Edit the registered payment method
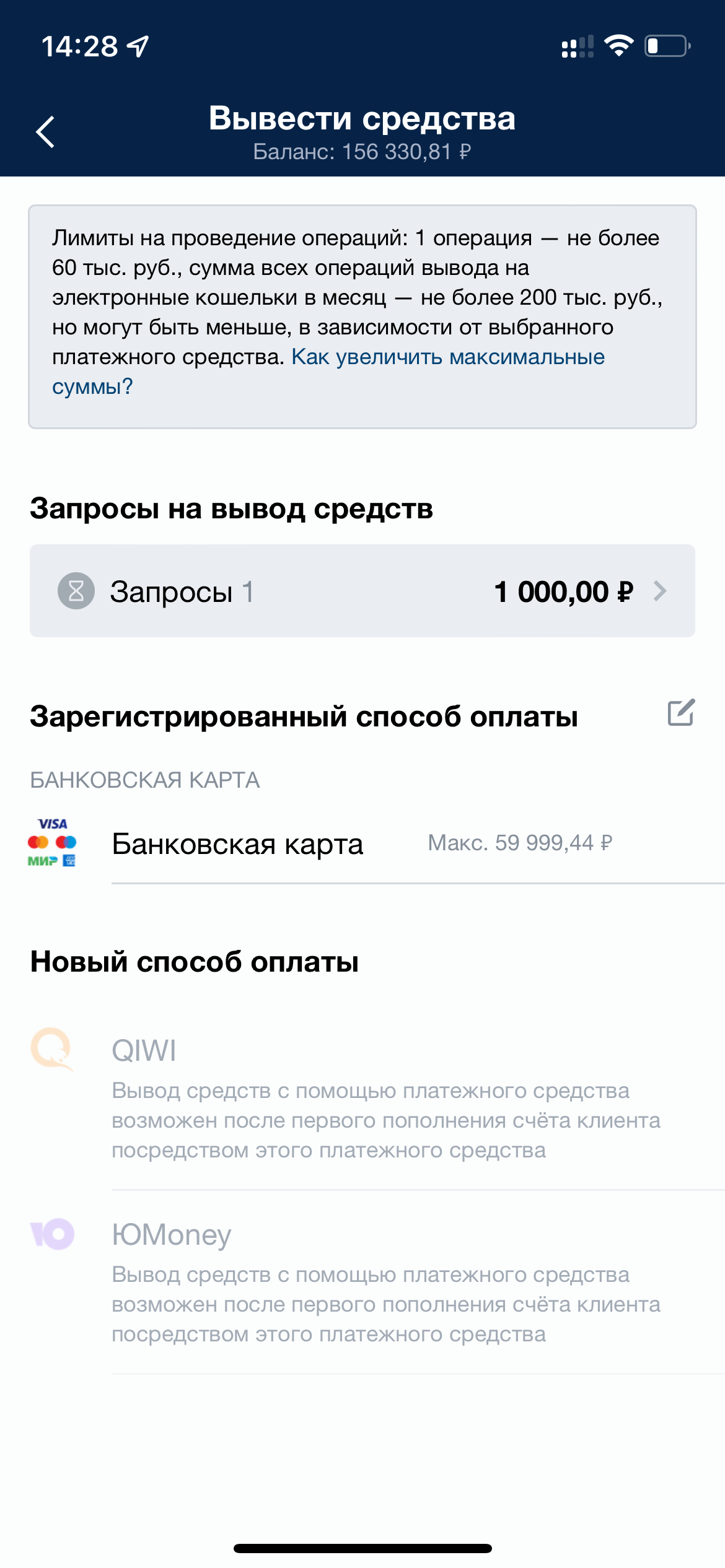Screen dimensions: 725x1568 pyautogui.click(x=680, y=713)
